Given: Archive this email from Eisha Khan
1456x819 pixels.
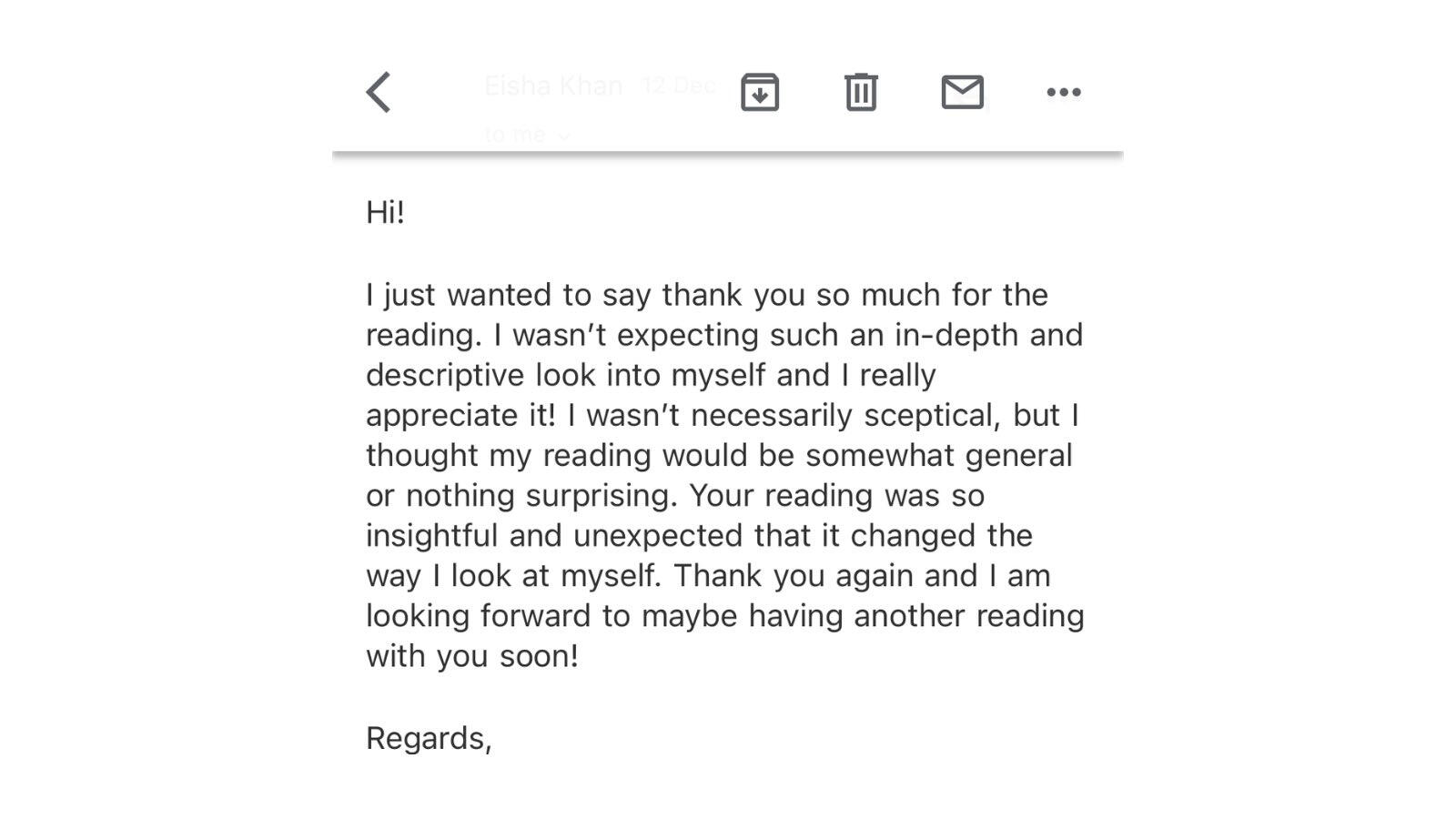Looking at the screenshot, I should (x=760, y=92).
